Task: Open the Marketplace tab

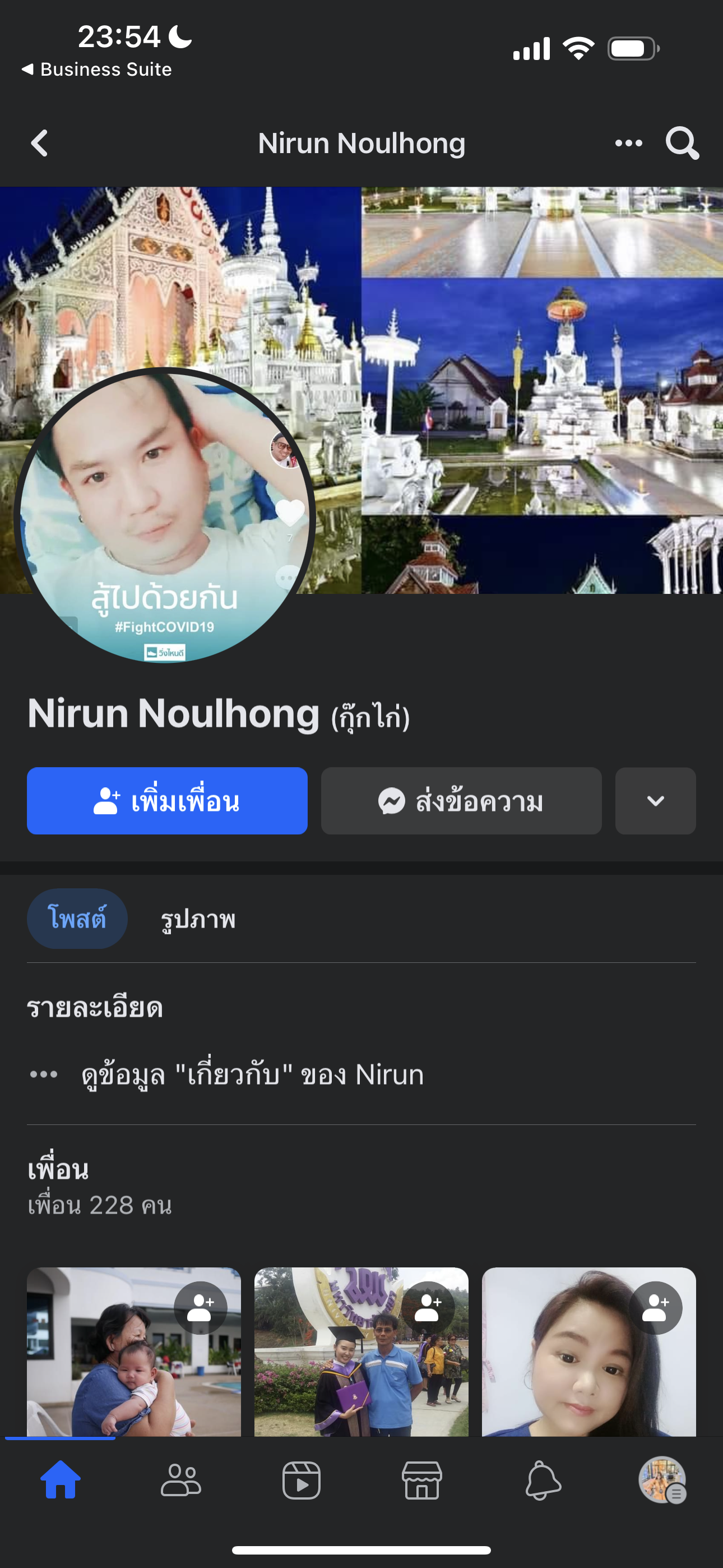Action: (421, 1481)
